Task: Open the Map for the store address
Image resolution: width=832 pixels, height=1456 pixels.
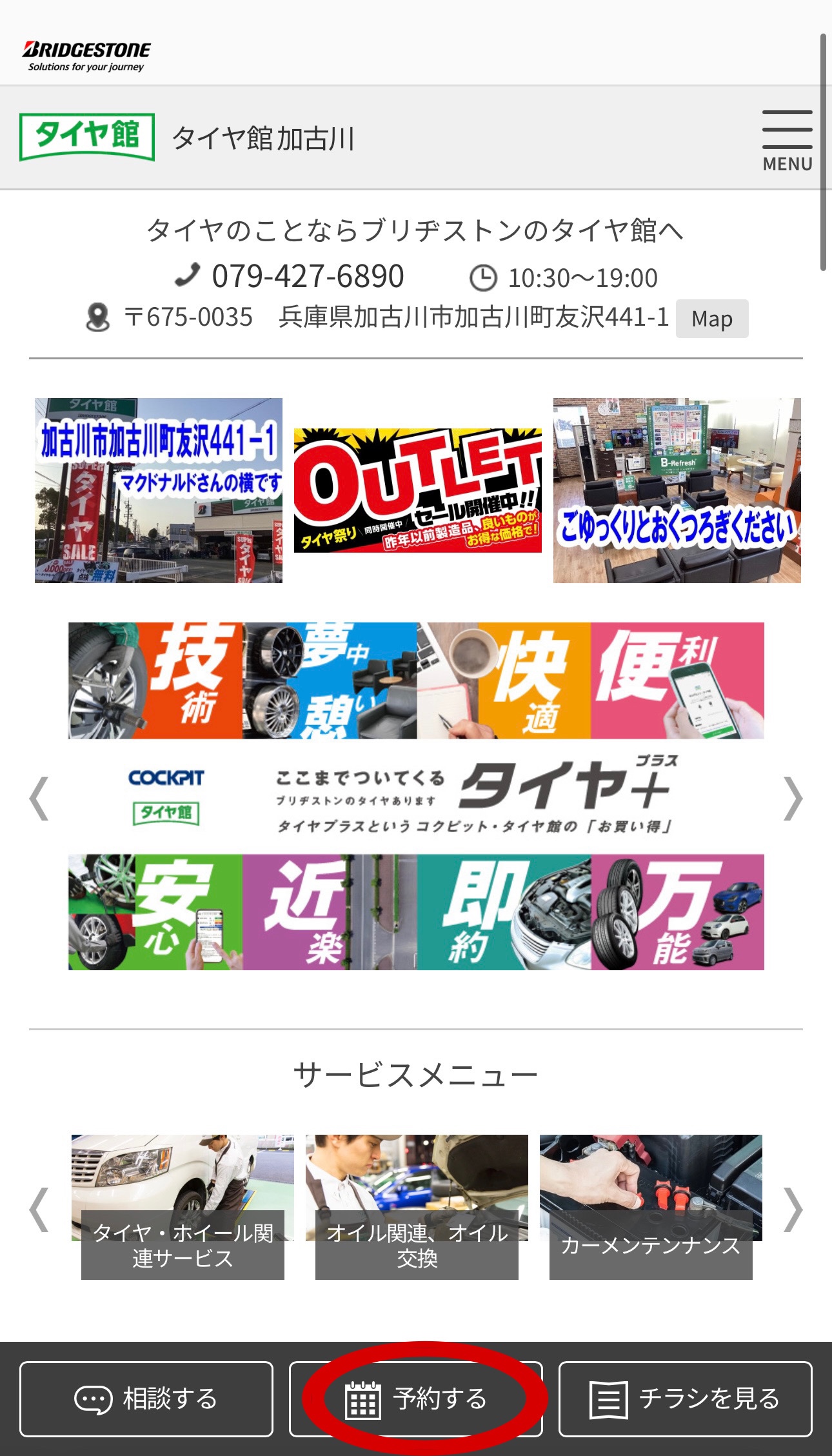Action: pyautogui.click(x=711, y=319)
